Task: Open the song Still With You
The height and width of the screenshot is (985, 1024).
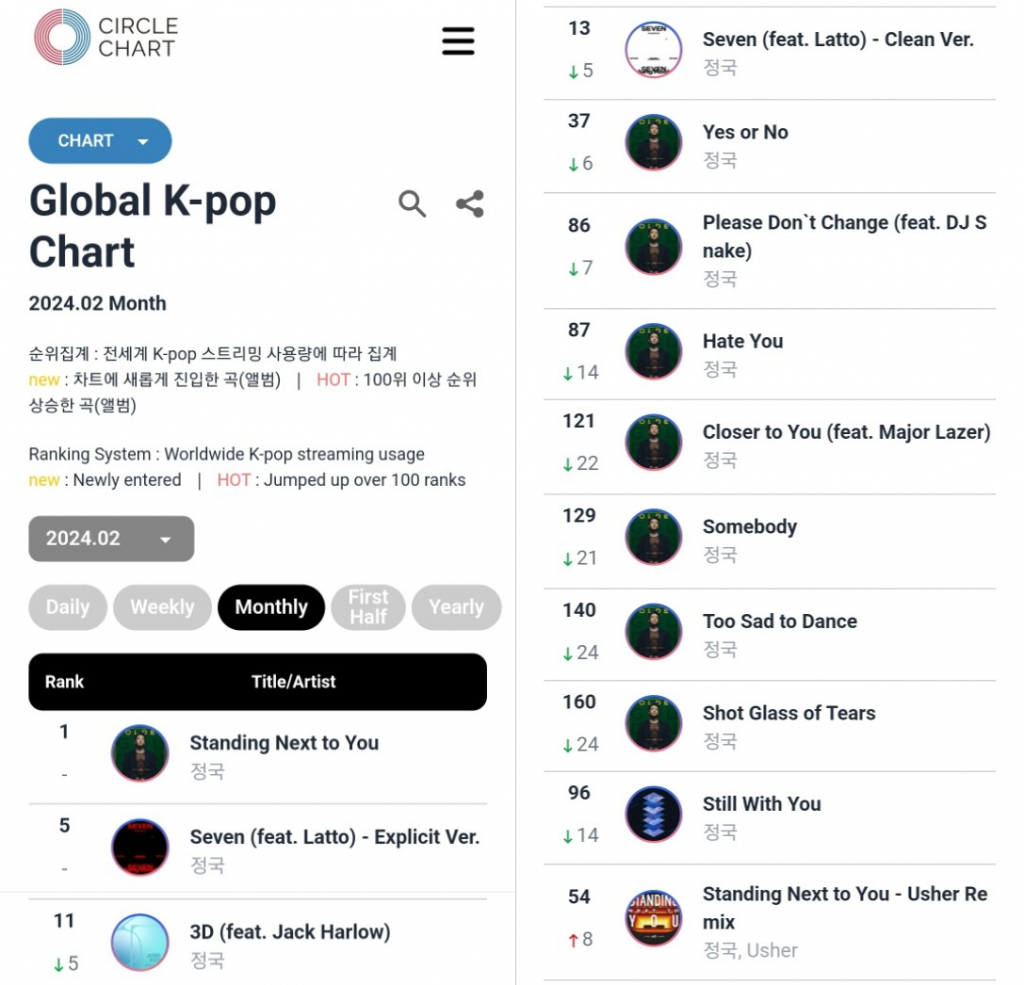Action: pyautogui.click(x=761, y=804)
